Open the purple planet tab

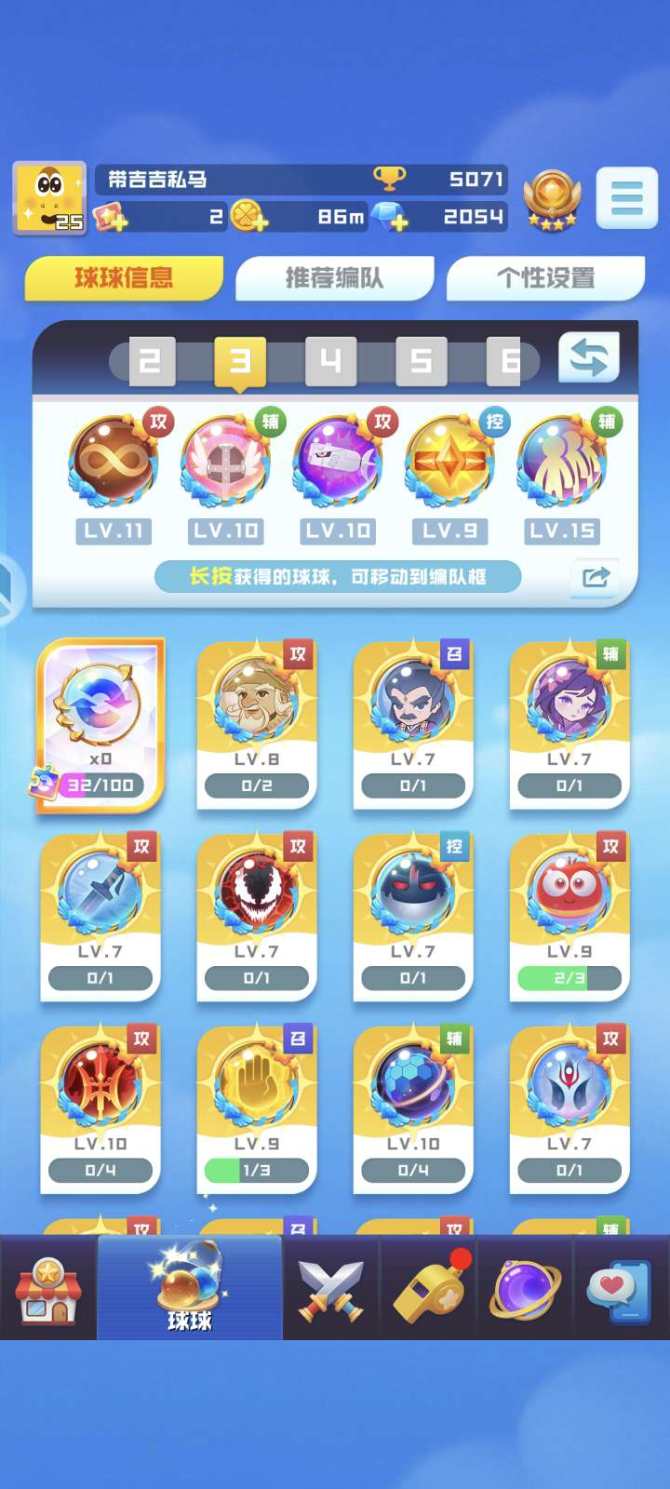(x=525, y=1289)
